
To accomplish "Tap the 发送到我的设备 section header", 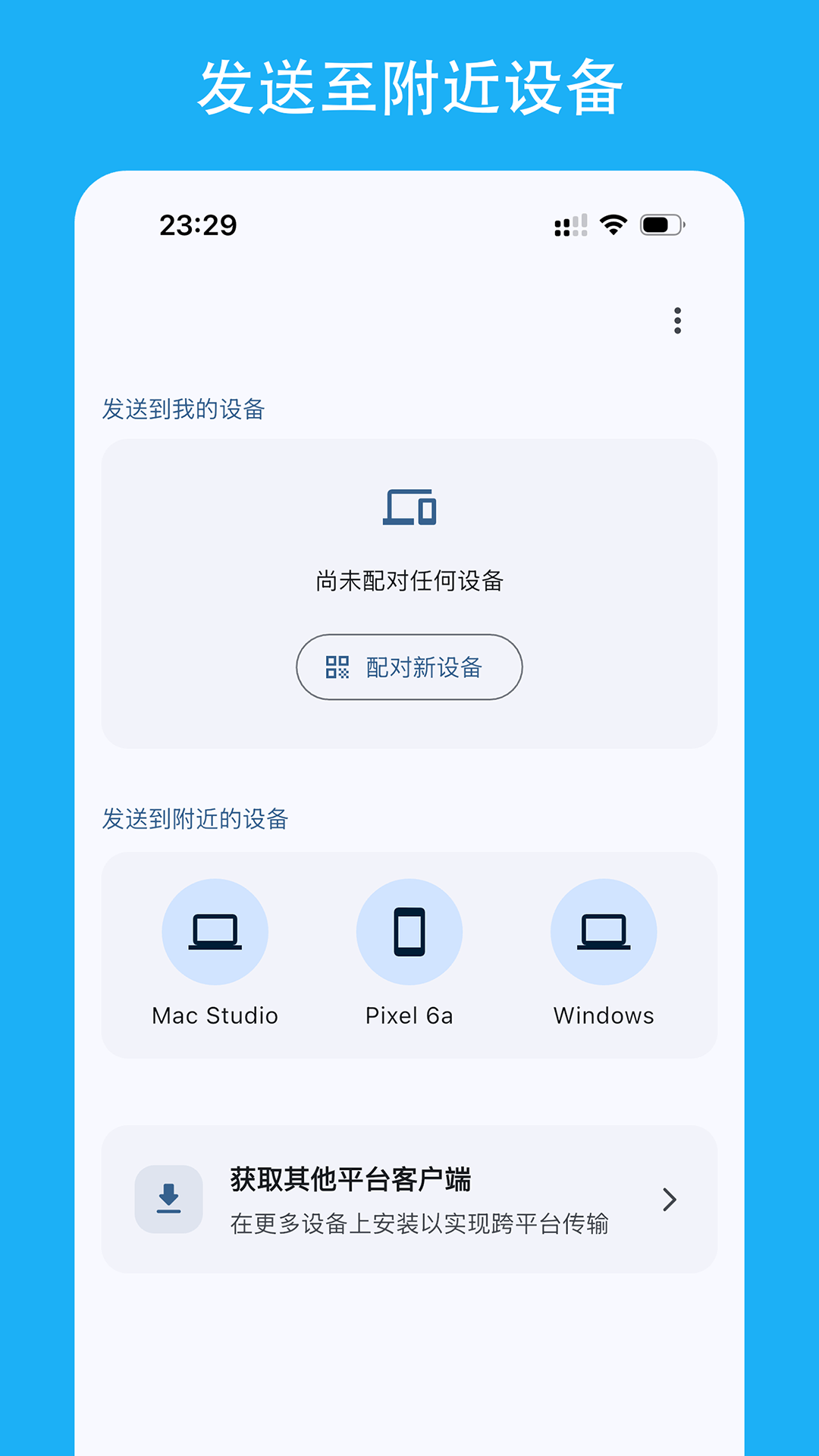I will pos(186,408).
